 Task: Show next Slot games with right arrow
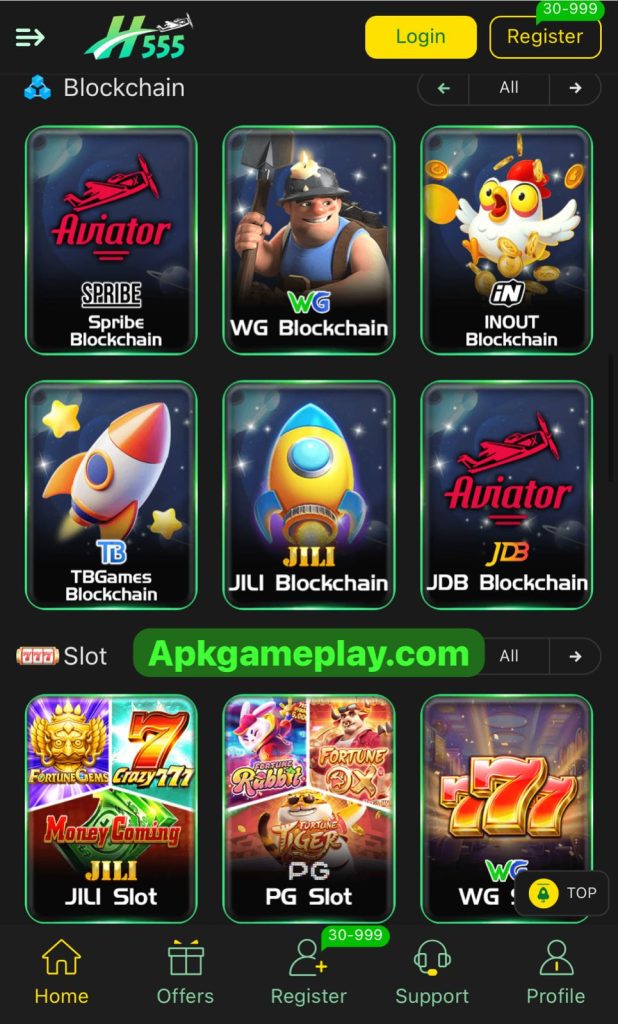pos(575,656)
